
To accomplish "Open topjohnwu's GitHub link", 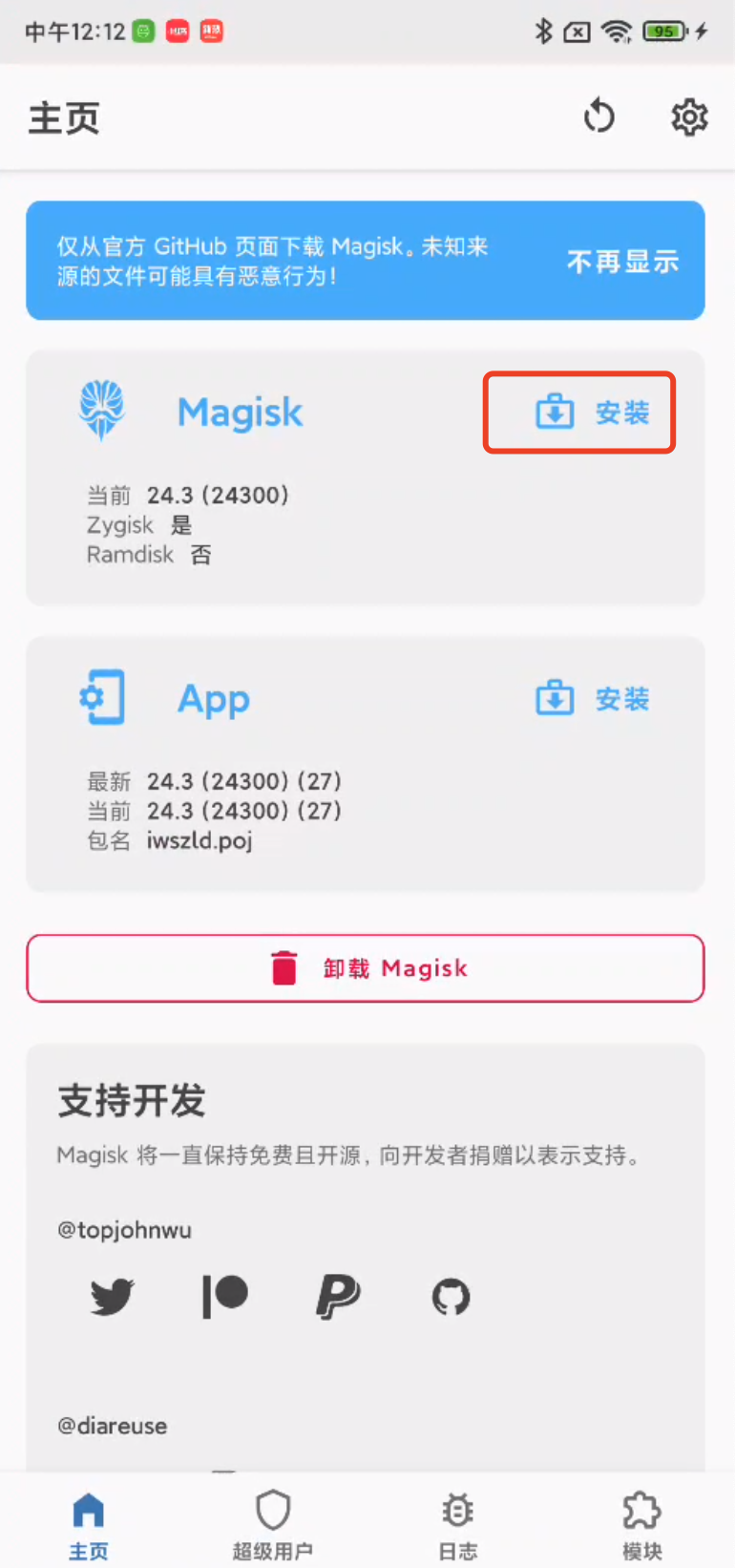I will [x=451, y=1297].
